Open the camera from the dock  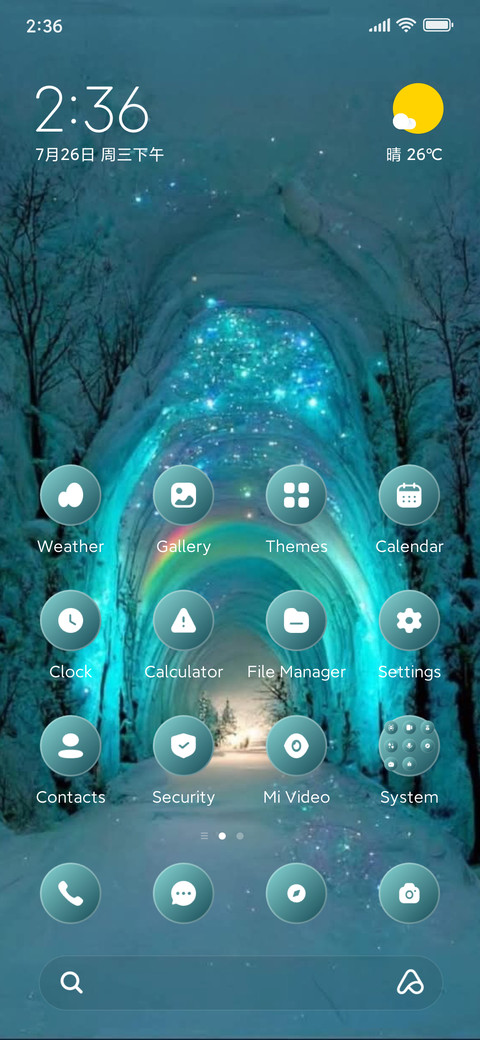409,893
